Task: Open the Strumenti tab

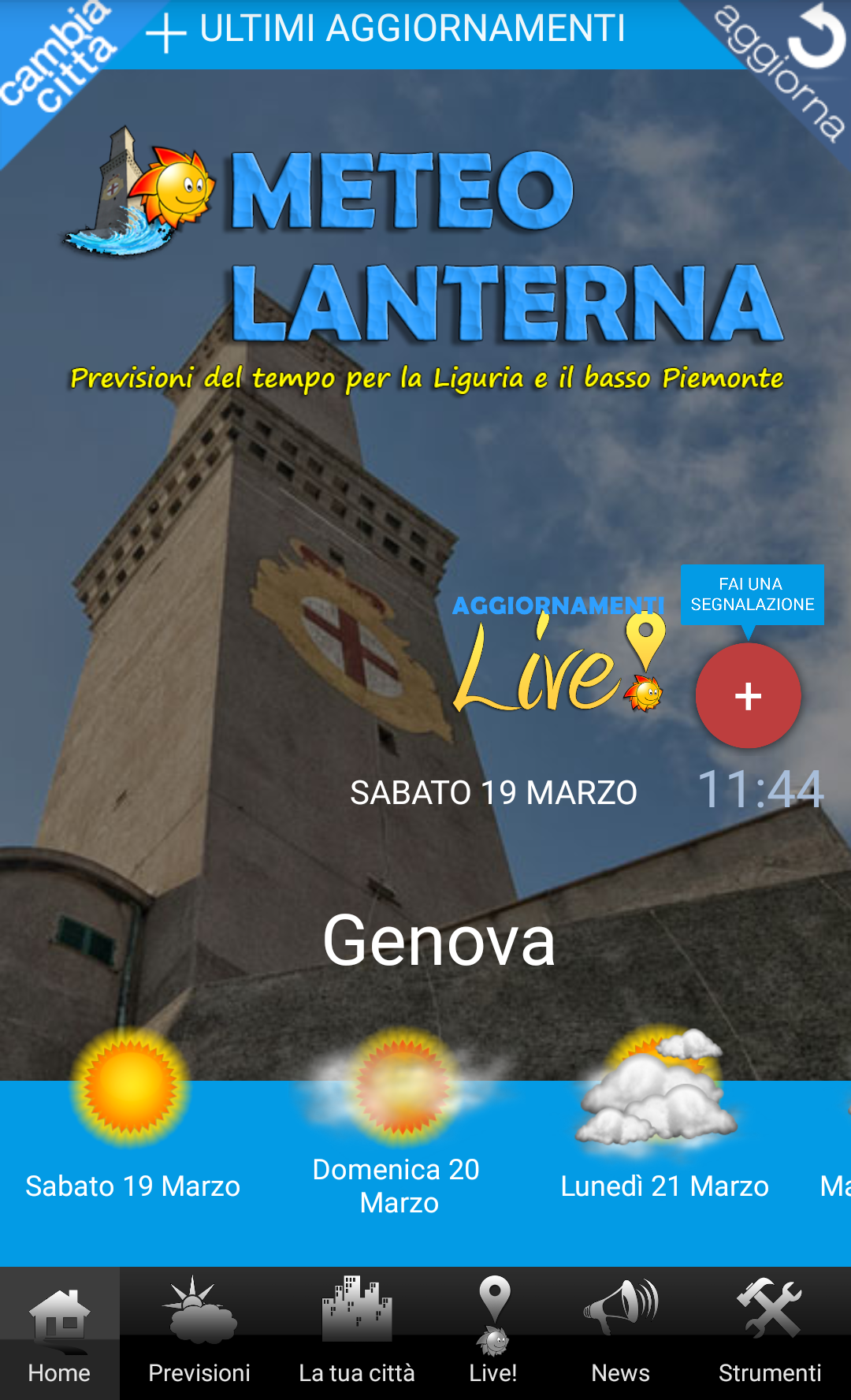Action: pyautogui.click(x=770, y=1334)
